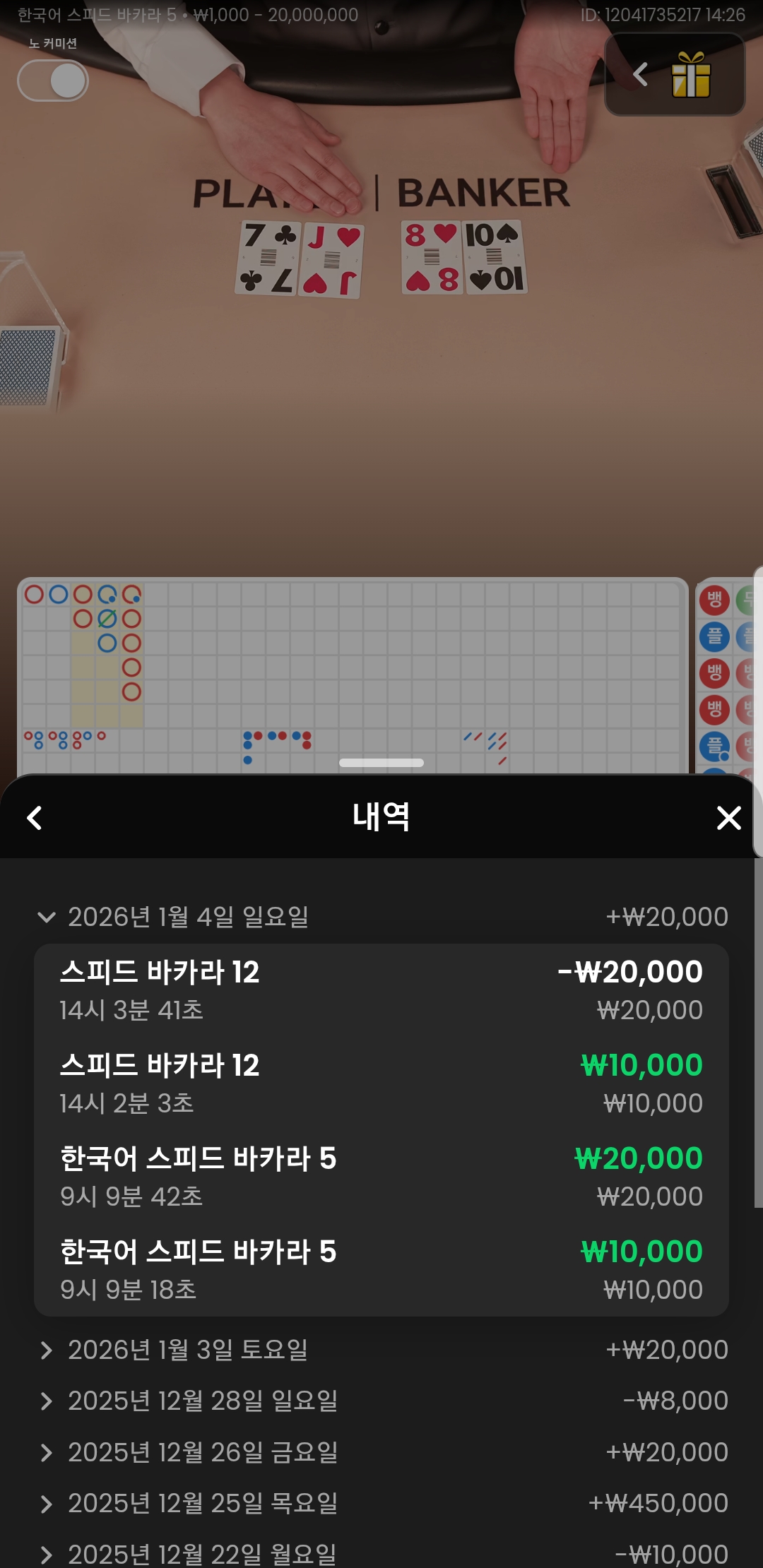This screenshot has width=763, height=1568.
Task: Open 한국어 스피드 바카라 5 entry at 9시 9분 18초
Action: click(381, 1270)
